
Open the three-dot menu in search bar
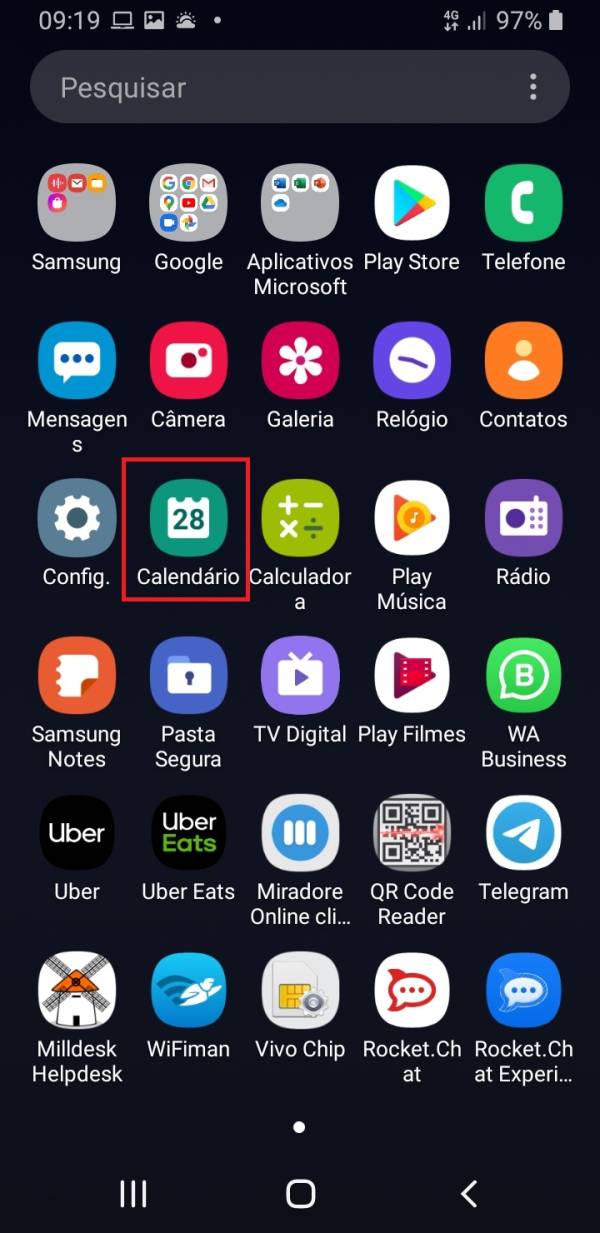tap(533, 87)
